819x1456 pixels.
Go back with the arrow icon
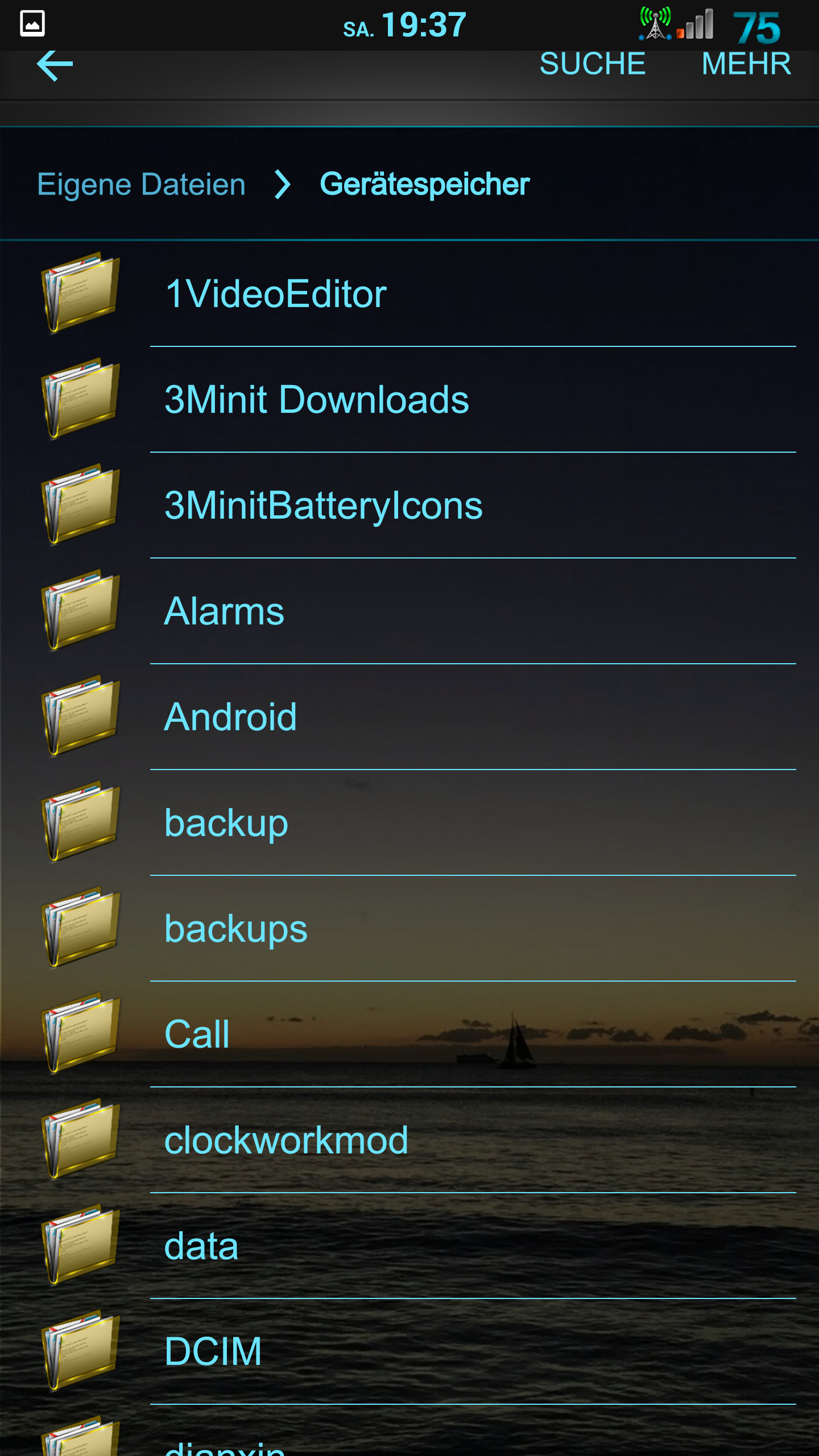pos(55,65)
